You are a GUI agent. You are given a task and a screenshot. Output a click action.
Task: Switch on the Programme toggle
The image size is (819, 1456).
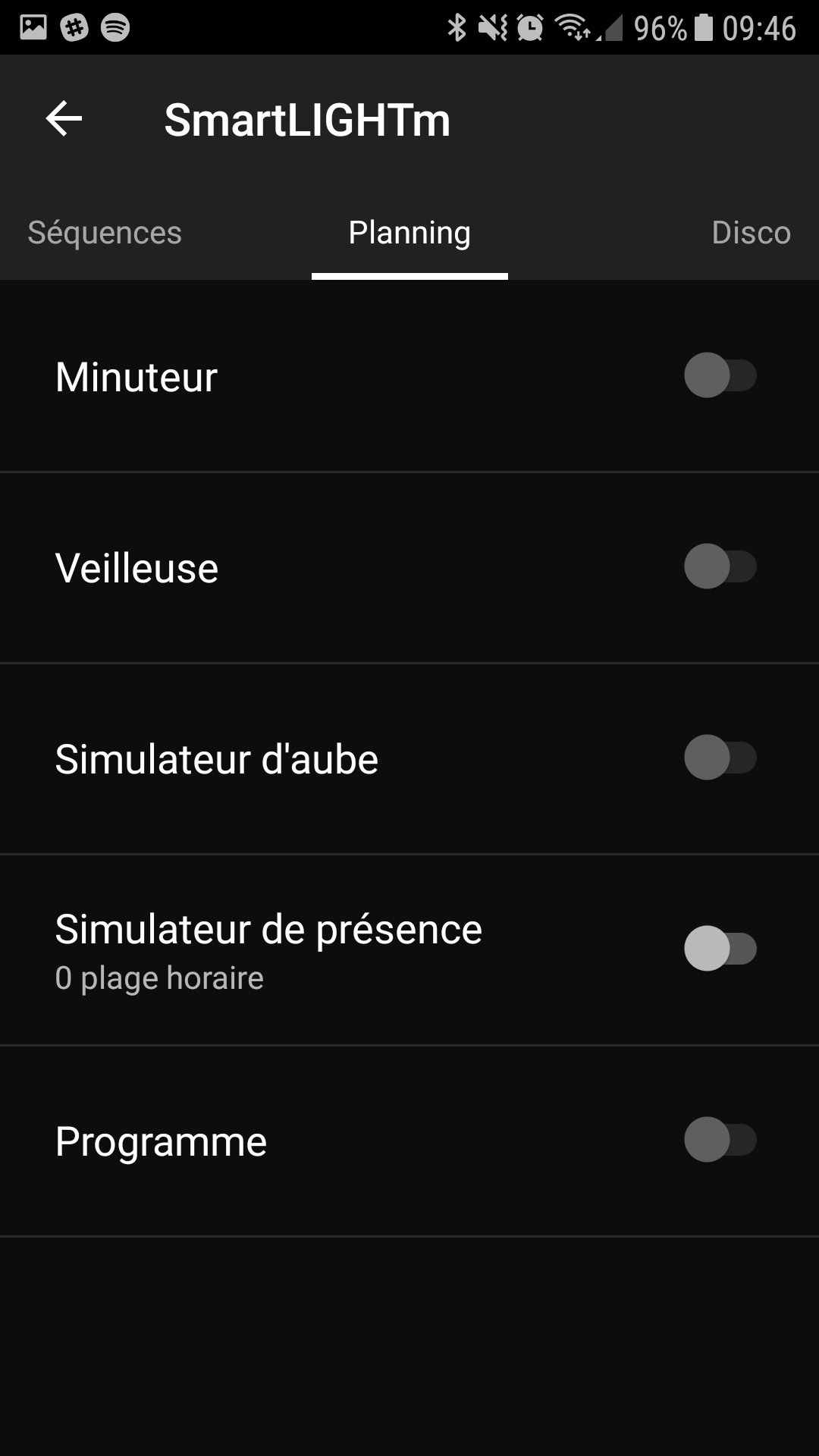click(x=720, y=1140)
